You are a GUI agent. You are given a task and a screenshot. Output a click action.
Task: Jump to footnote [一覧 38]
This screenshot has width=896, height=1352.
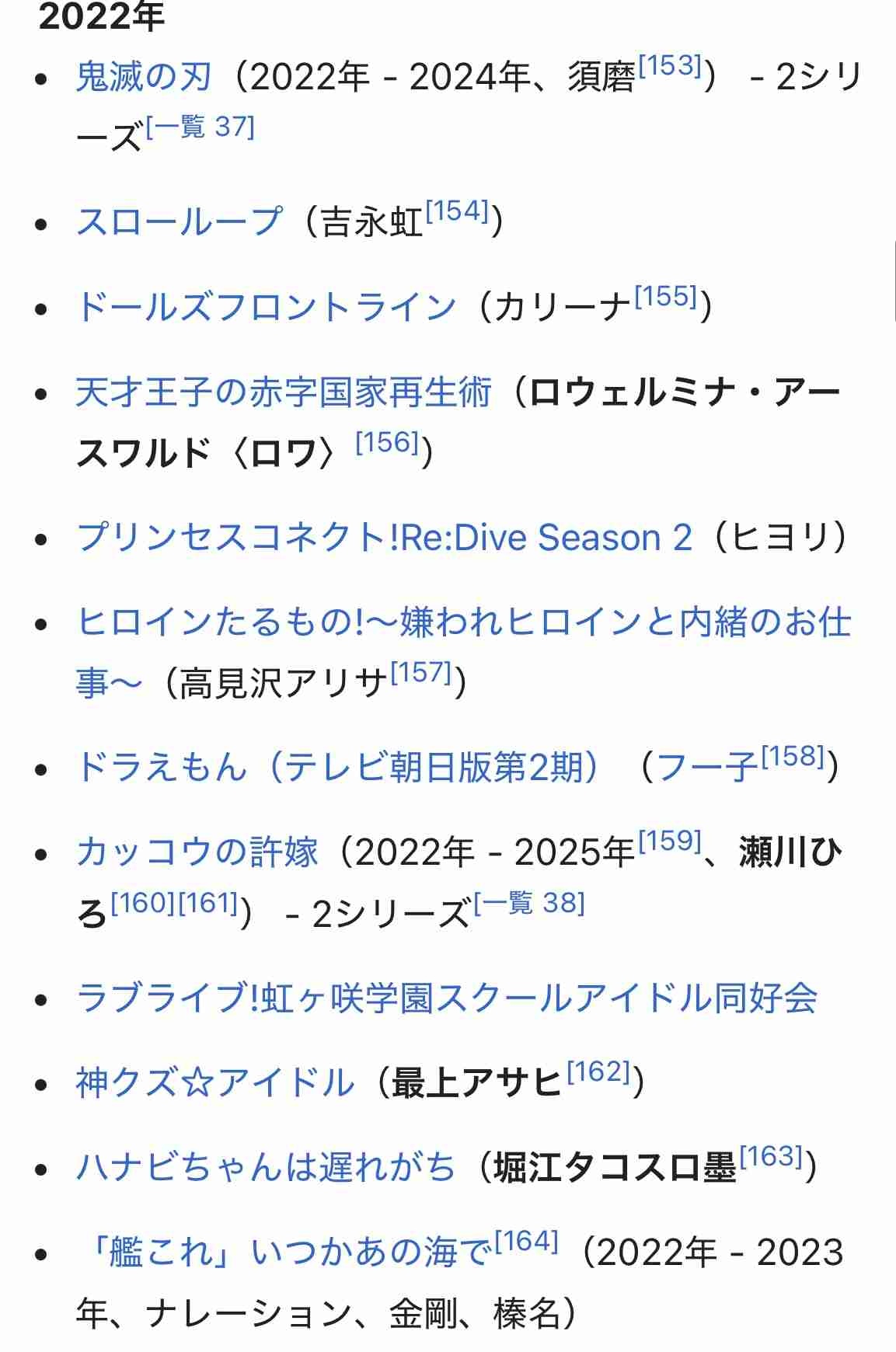click(x=529, y=903)
